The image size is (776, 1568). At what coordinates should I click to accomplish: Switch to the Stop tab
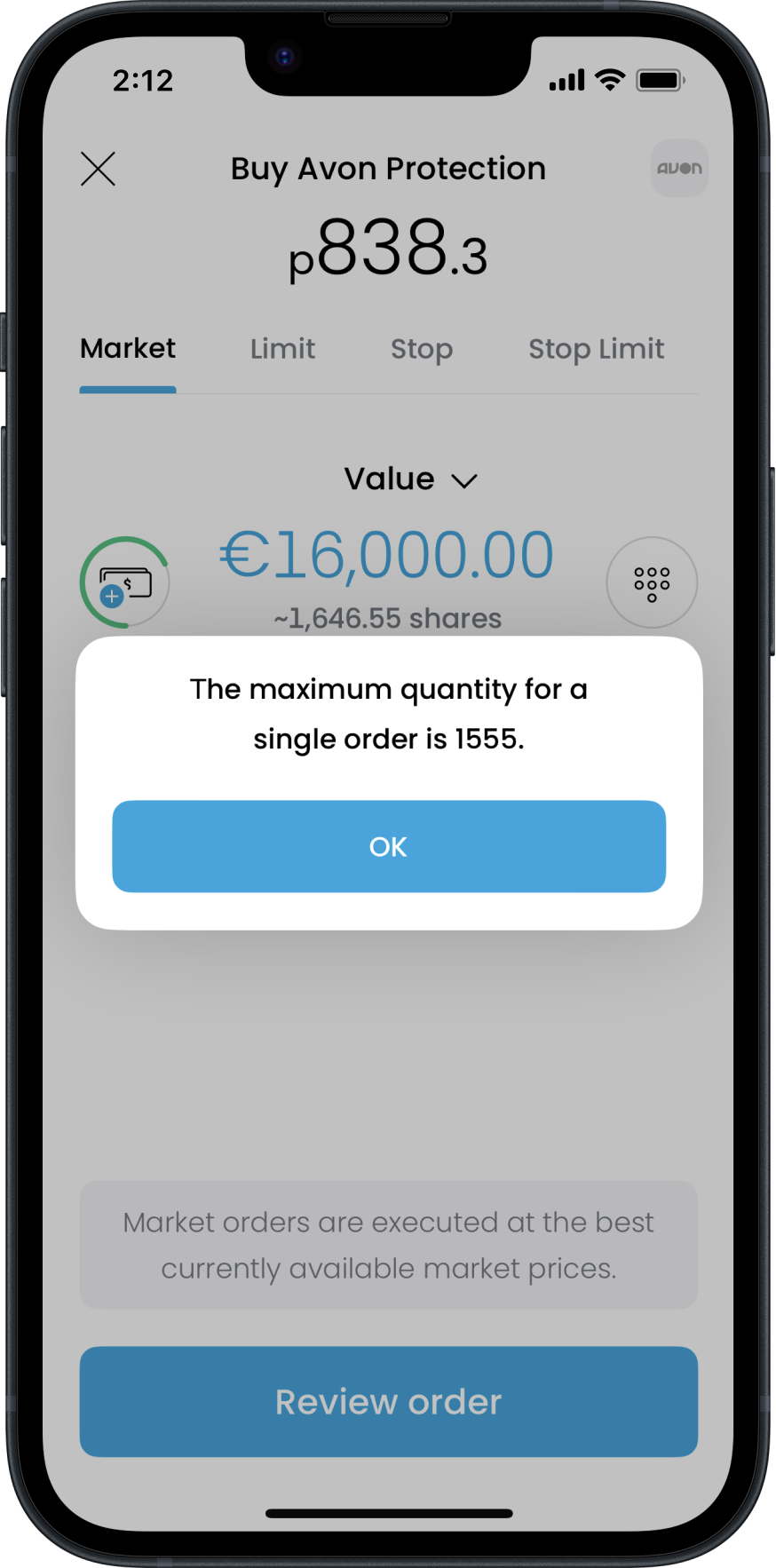click(x=422, y=349)
